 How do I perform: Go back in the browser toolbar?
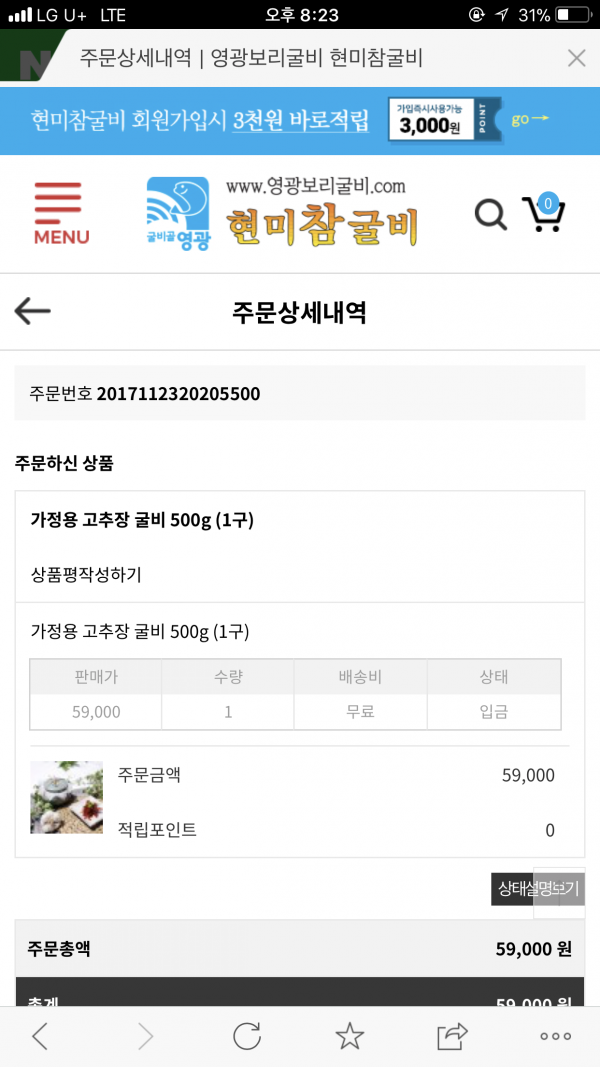[40, 1036]
